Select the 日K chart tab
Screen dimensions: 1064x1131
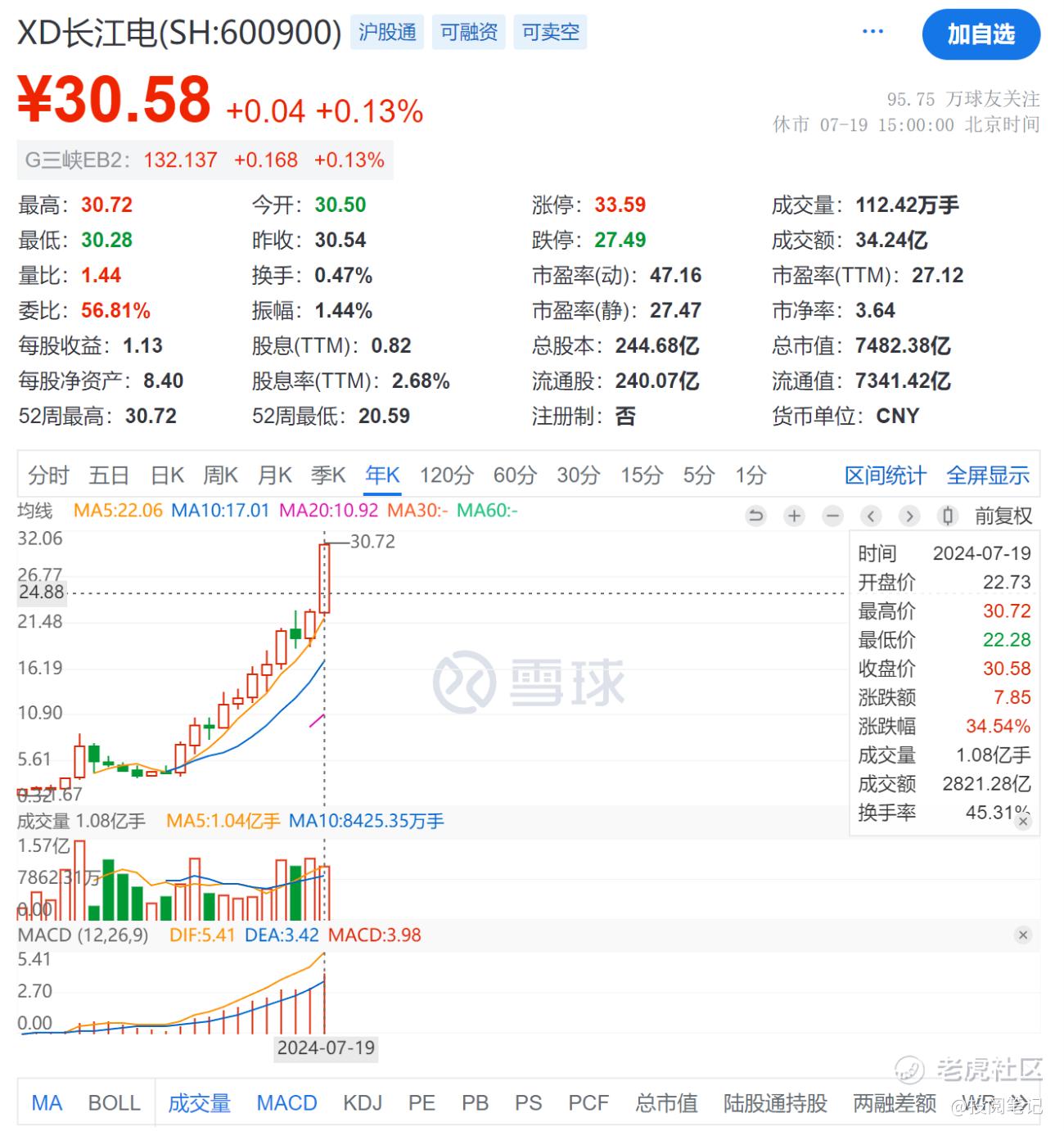pyautogui.click(x=167, y=475)
